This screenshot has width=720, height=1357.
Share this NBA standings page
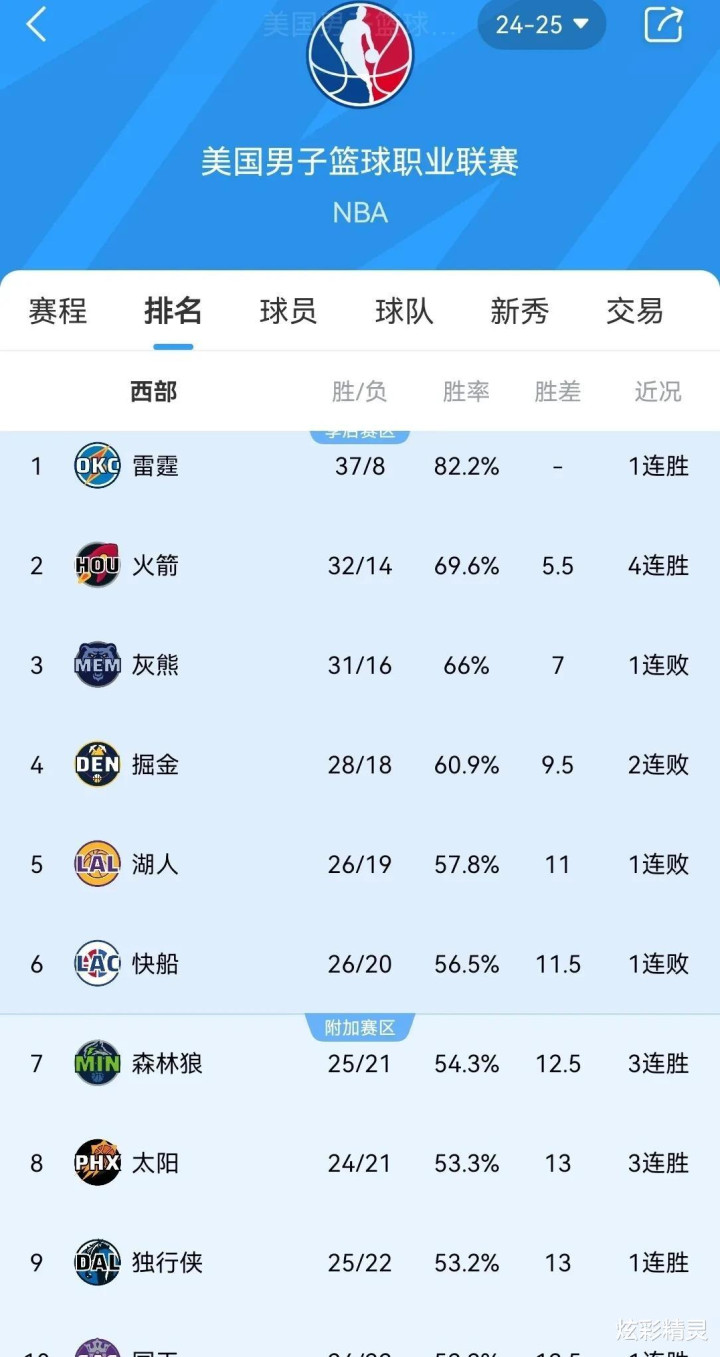click(663, 25)
